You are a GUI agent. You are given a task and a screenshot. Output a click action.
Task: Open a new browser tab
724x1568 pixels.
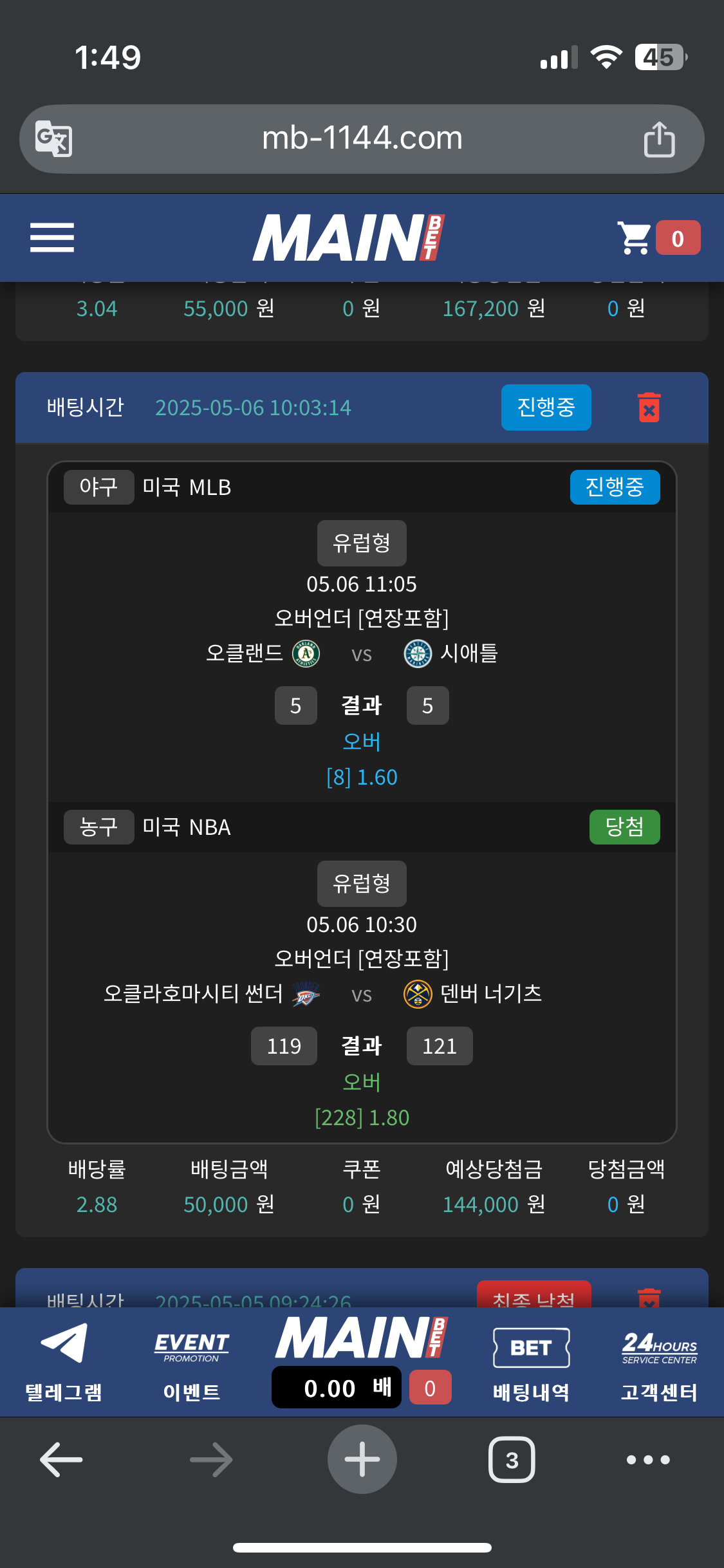point(362,1459)
